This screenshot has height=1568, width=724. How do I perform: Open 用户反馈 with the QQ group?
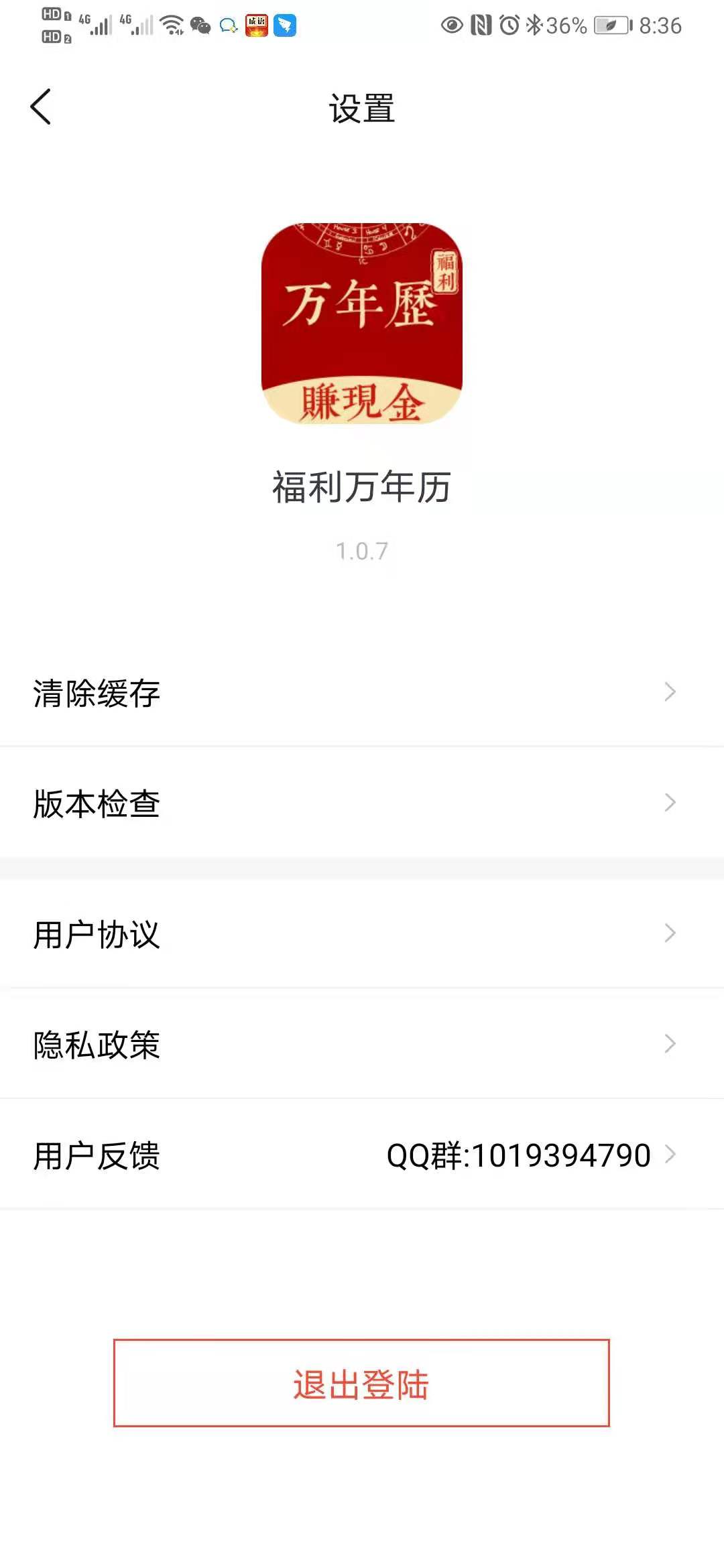pos(362,1155)
